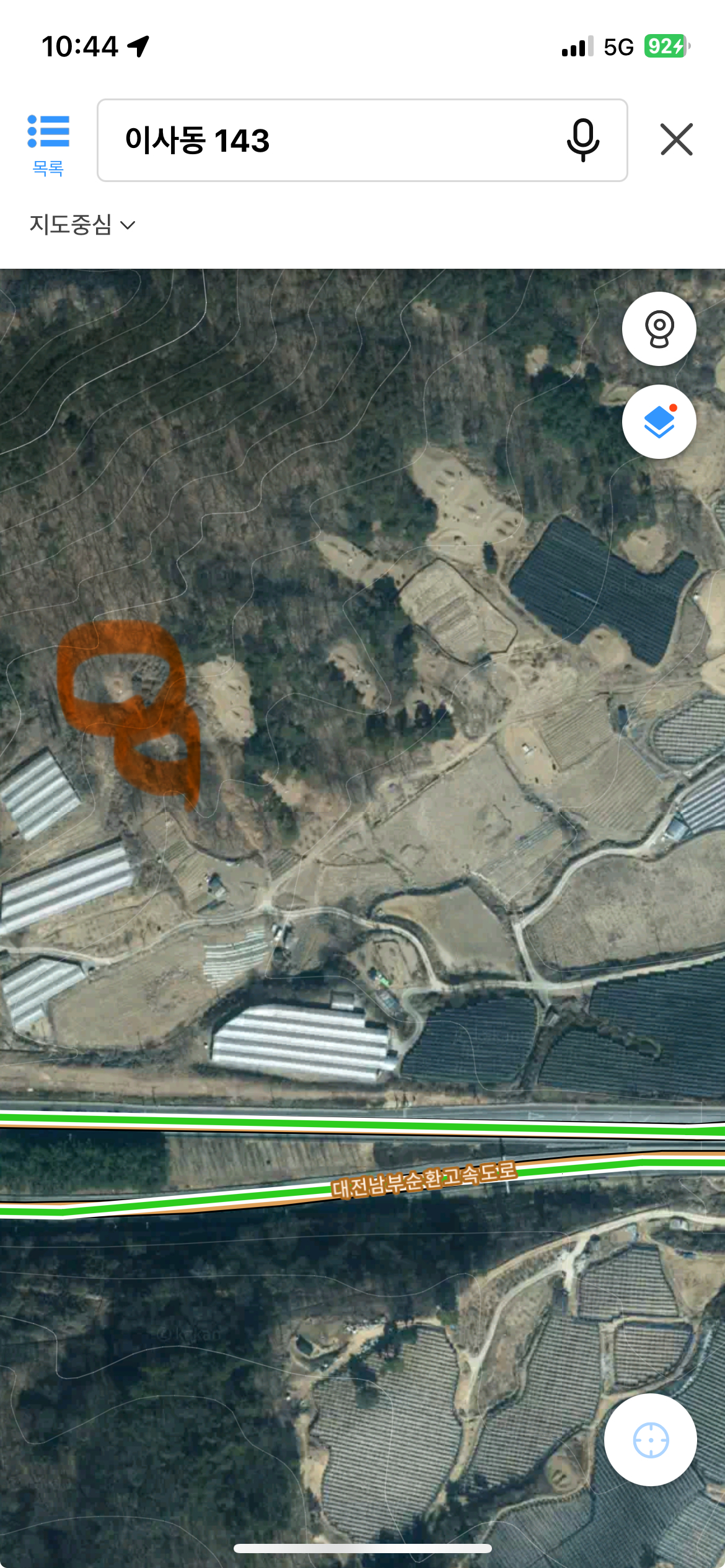725x1568 pixels.
Task: Open the road view camera button
Action: [659, 329]
